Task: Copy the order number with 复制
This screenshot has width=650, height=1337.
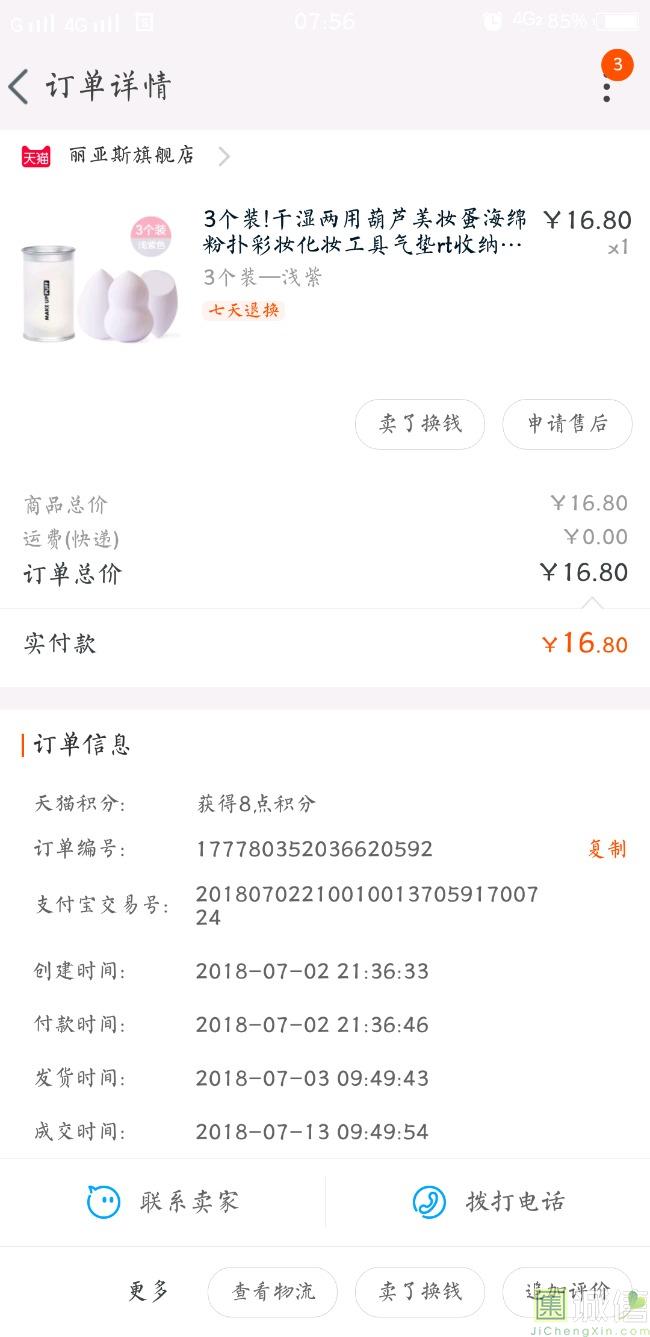Action: [606, 849]
